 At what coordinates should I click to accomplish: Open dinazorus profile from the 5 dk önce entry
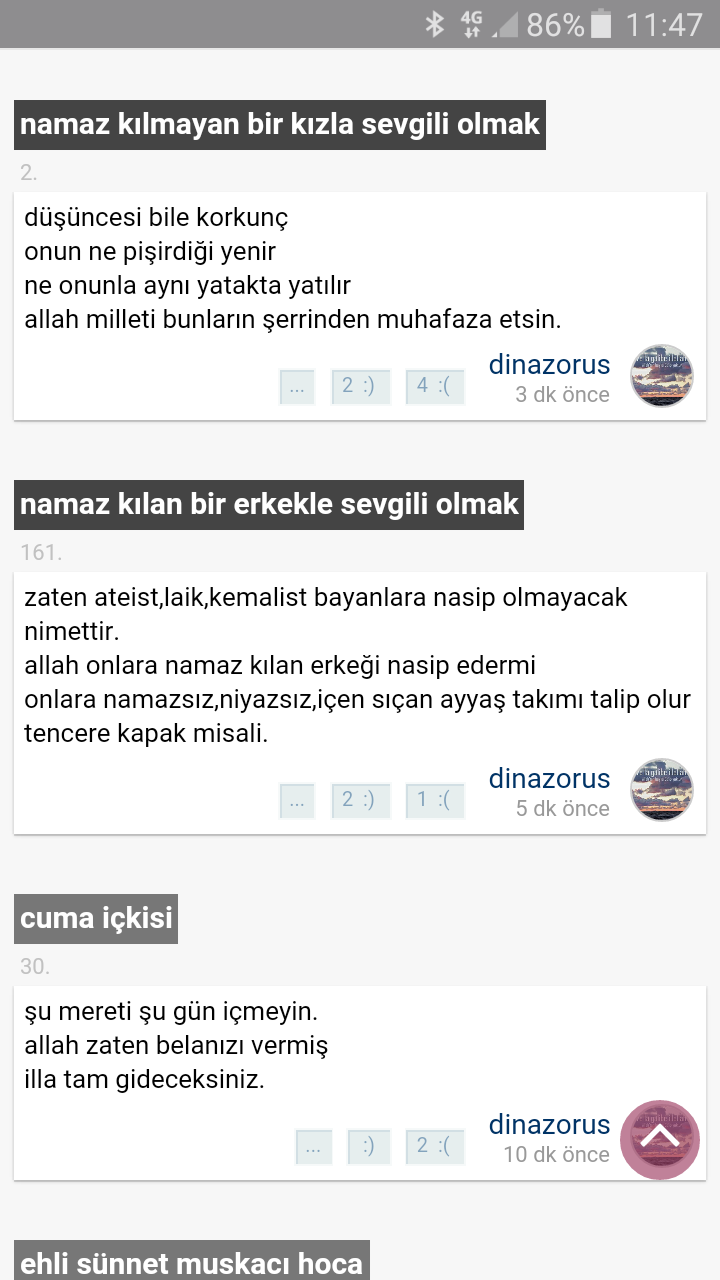[x=549, y=779]
